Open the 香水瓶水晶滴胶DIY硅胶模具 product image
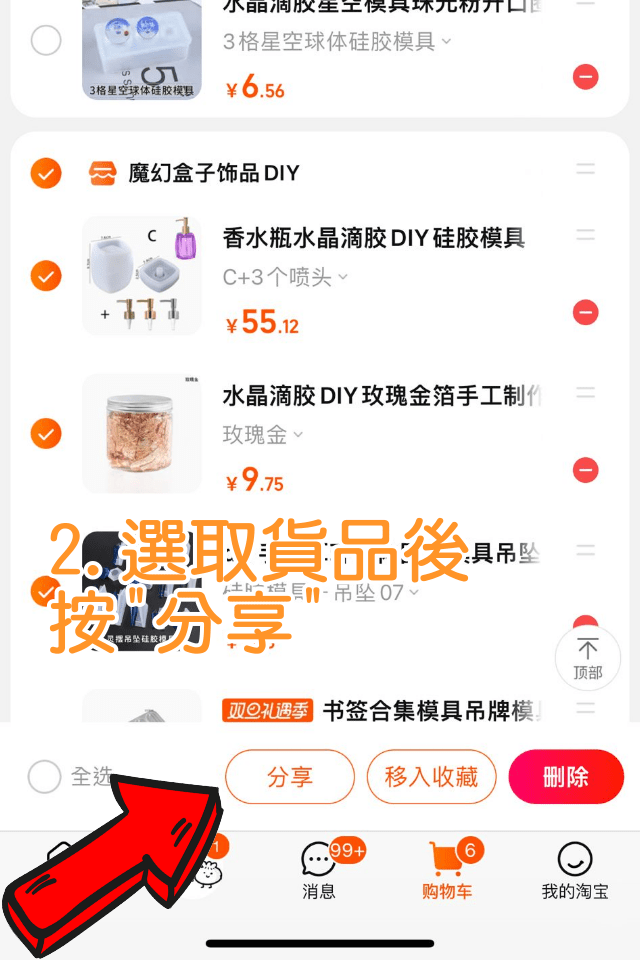Viewport: 640px width, 960px height. (141, 275)
